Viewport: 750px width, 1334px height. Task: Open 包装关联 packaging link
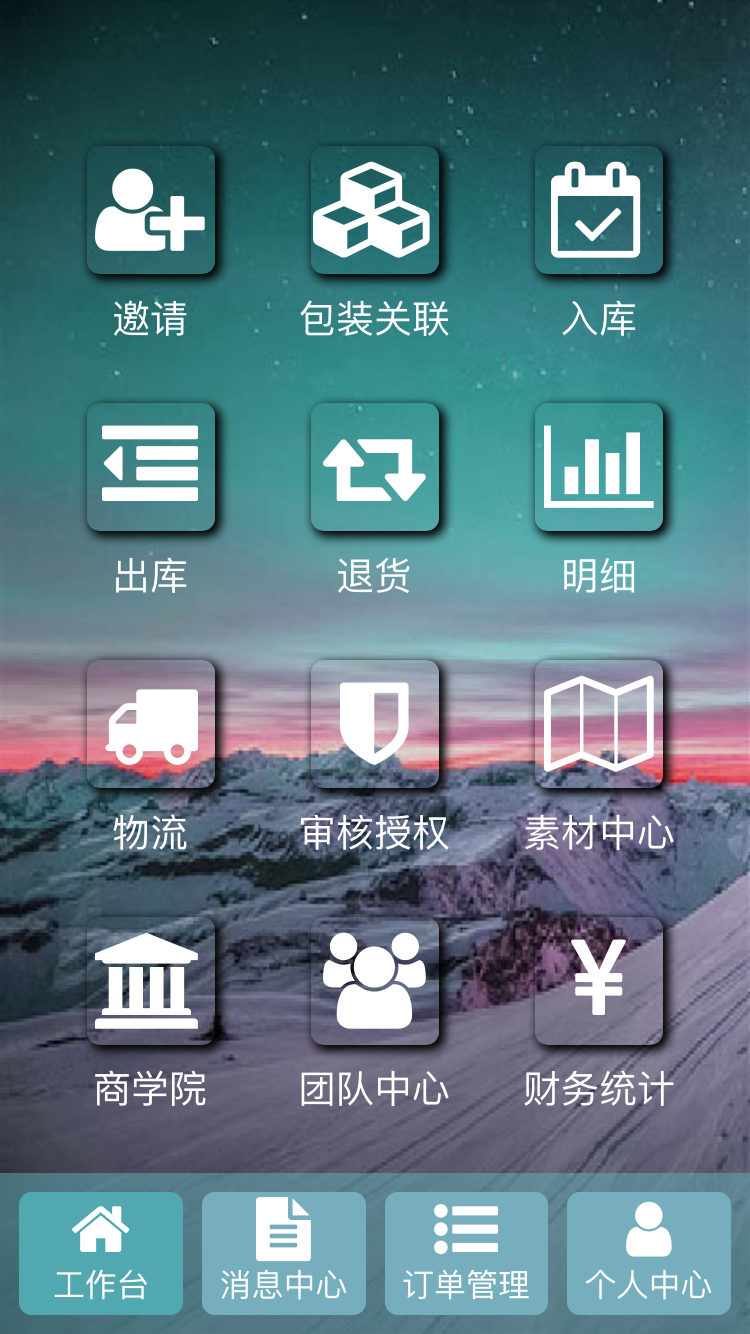(374, 211)
